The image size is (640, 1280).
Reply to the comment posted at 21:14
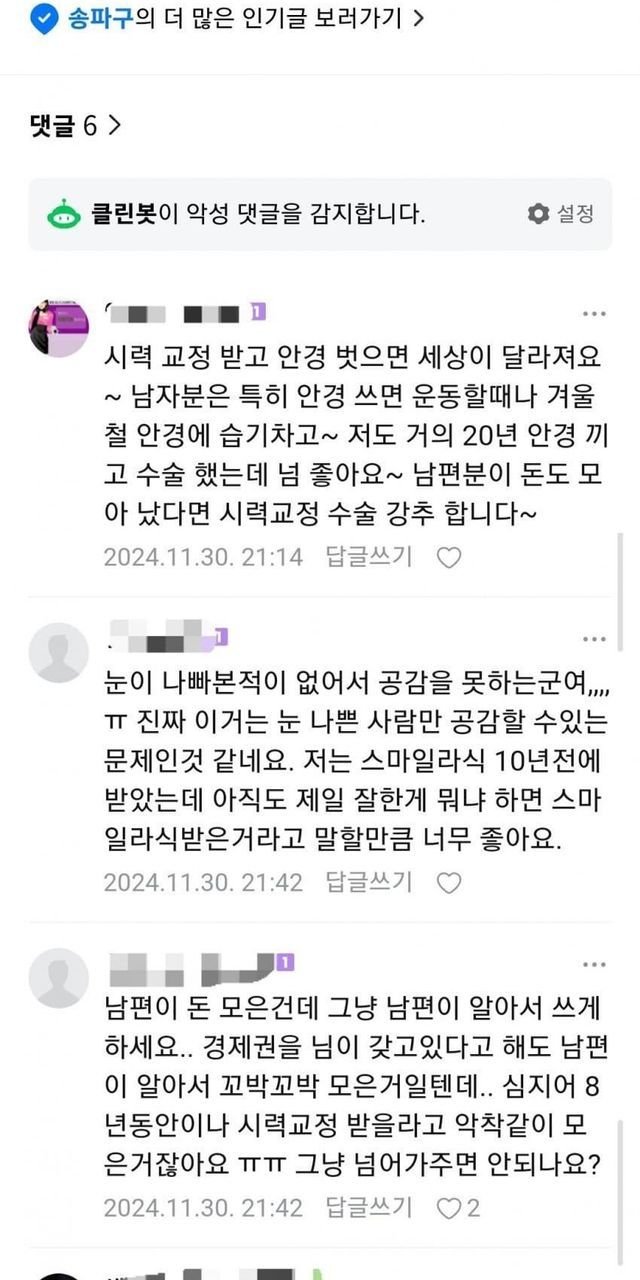pos(368,557)
